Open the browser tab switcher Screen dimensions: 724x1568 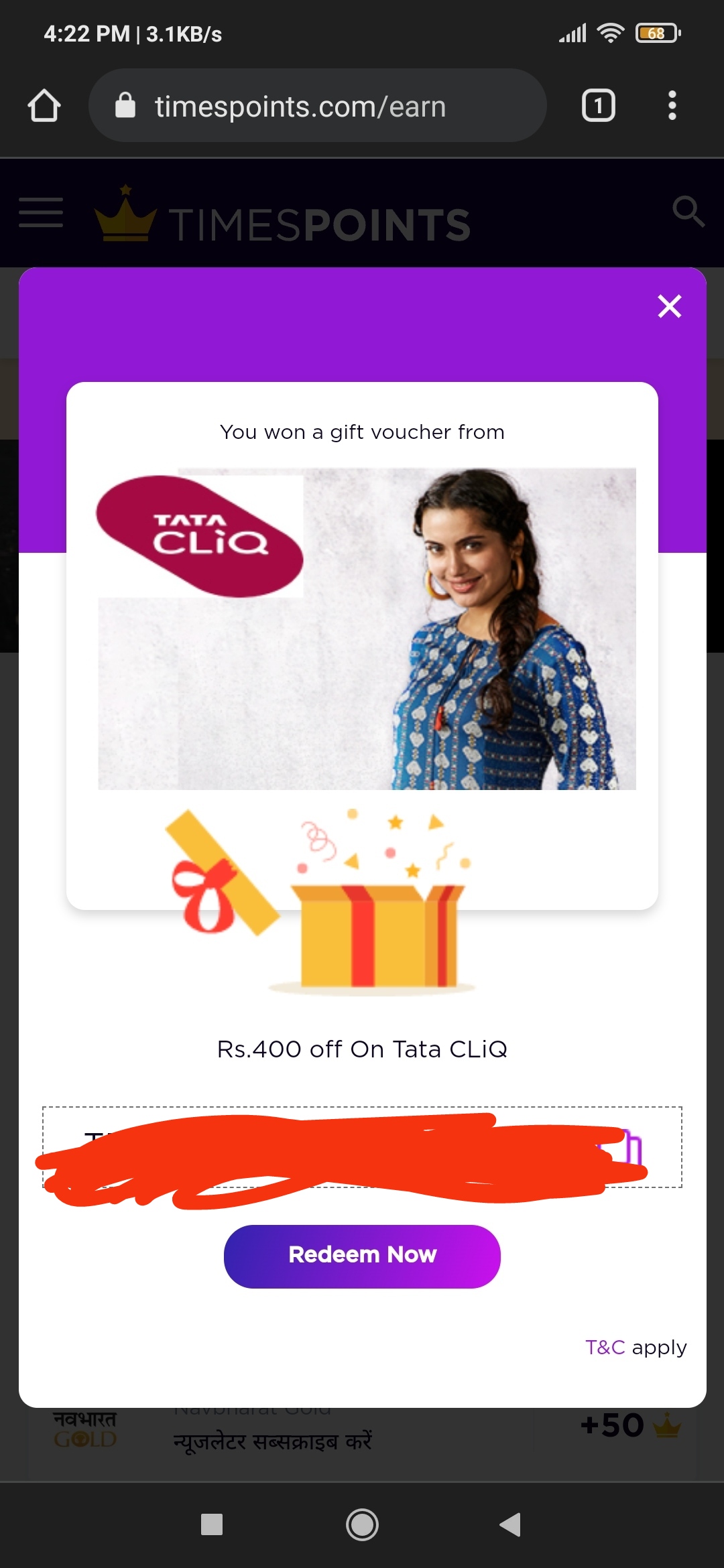pyautogui.click(x=598, y=106)
